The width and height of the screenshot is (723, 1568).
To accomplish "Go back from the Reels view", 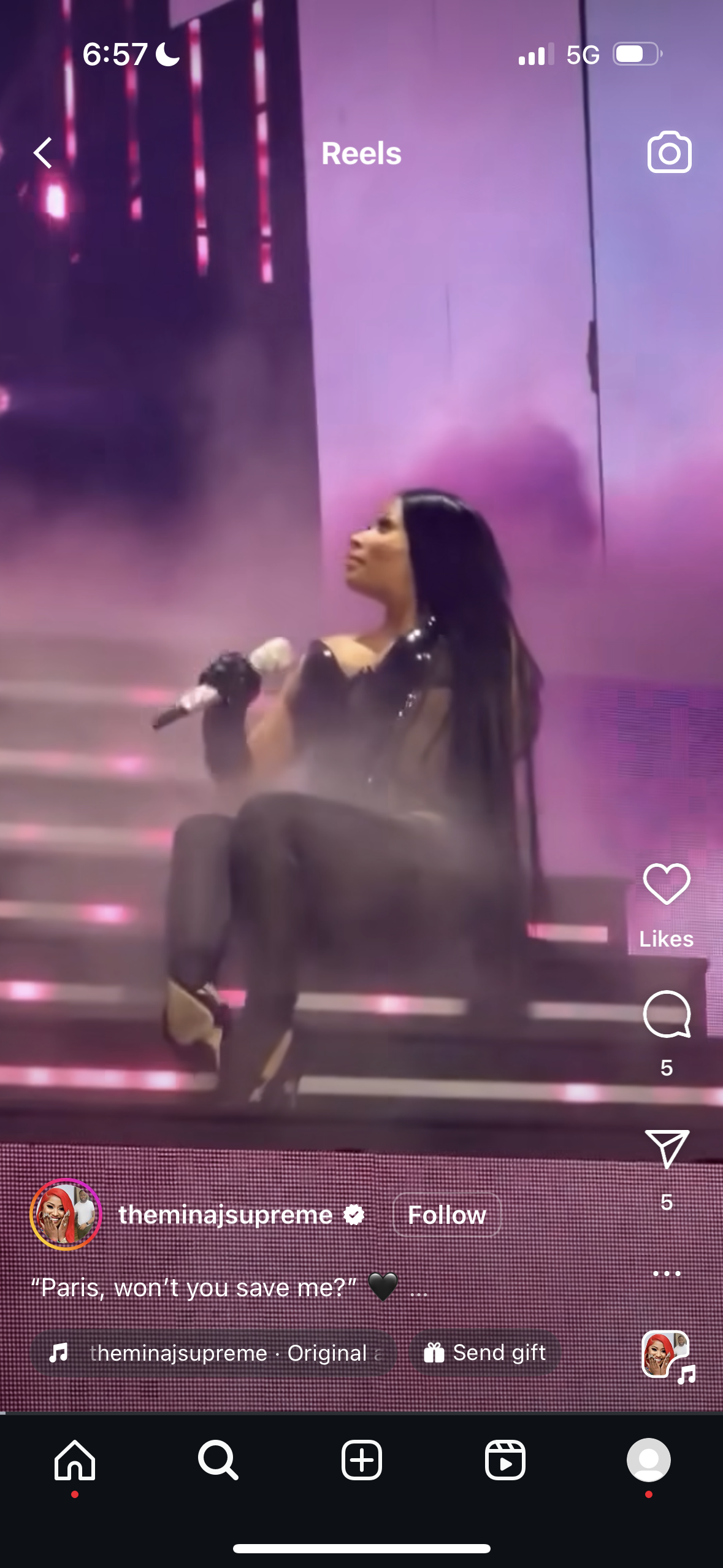I will pos(43,153).
